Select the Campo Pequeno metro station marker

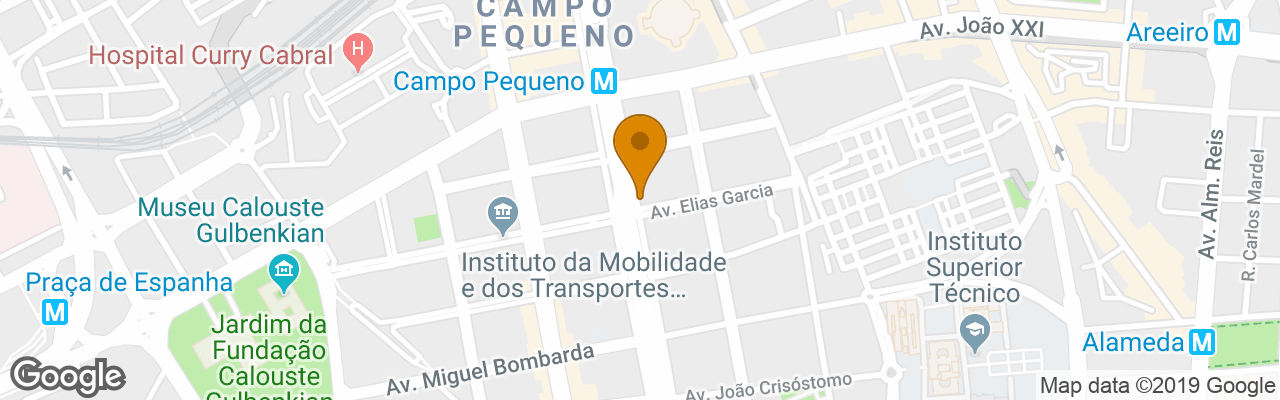click(x=603, y=81)
